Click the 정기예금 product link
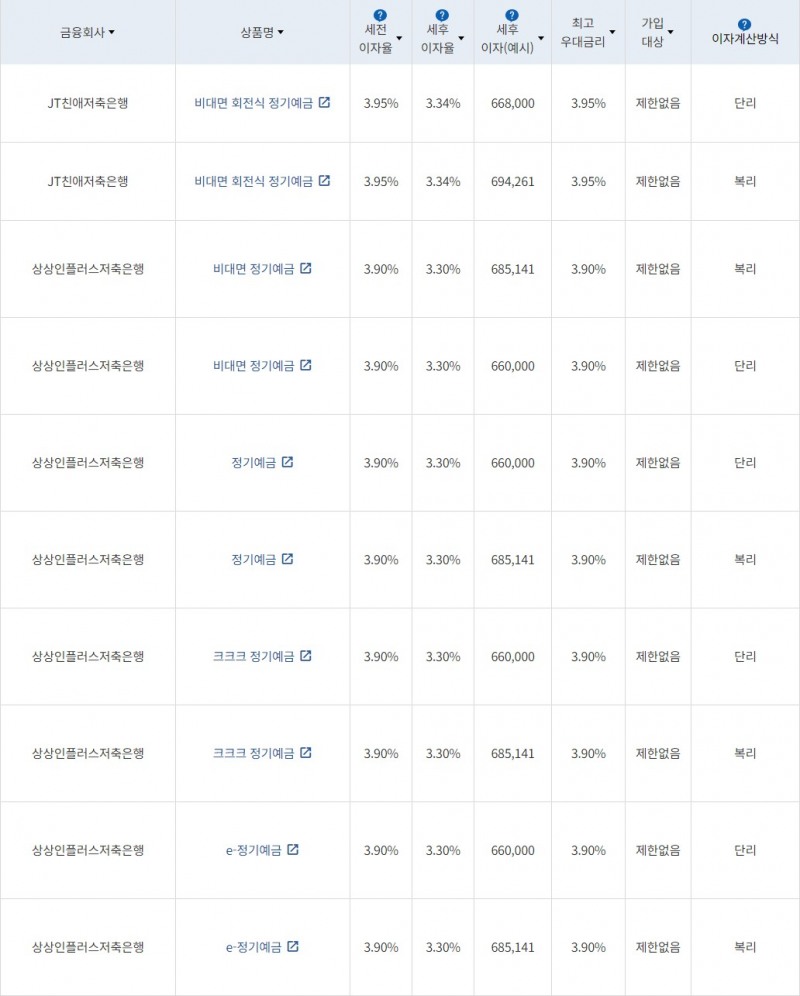Viewport: 800px width, 996px height. (x=255, y=463)
